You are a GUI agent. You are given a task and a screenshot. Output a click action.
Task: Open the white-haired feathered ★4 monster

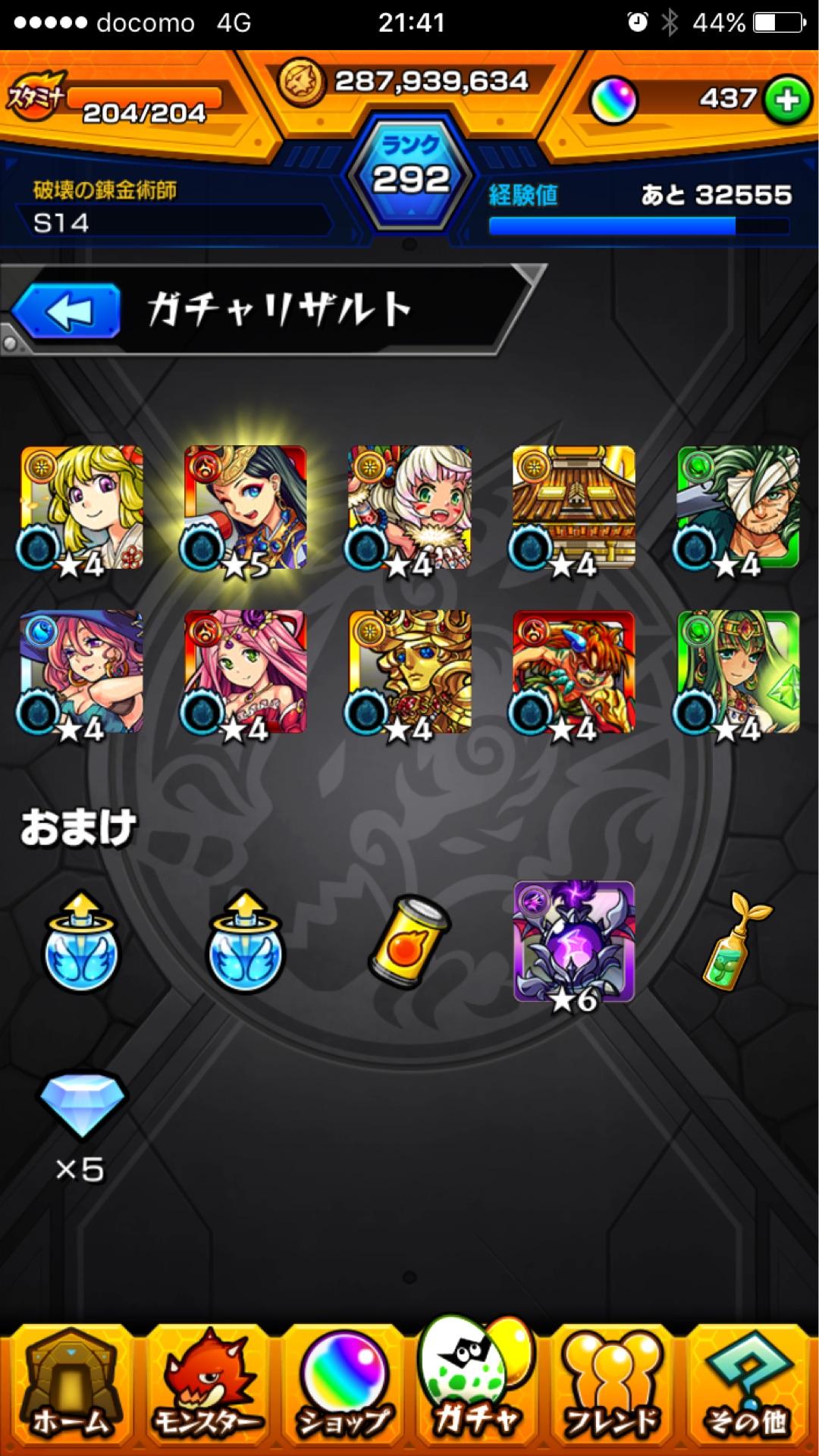(410, 508)
